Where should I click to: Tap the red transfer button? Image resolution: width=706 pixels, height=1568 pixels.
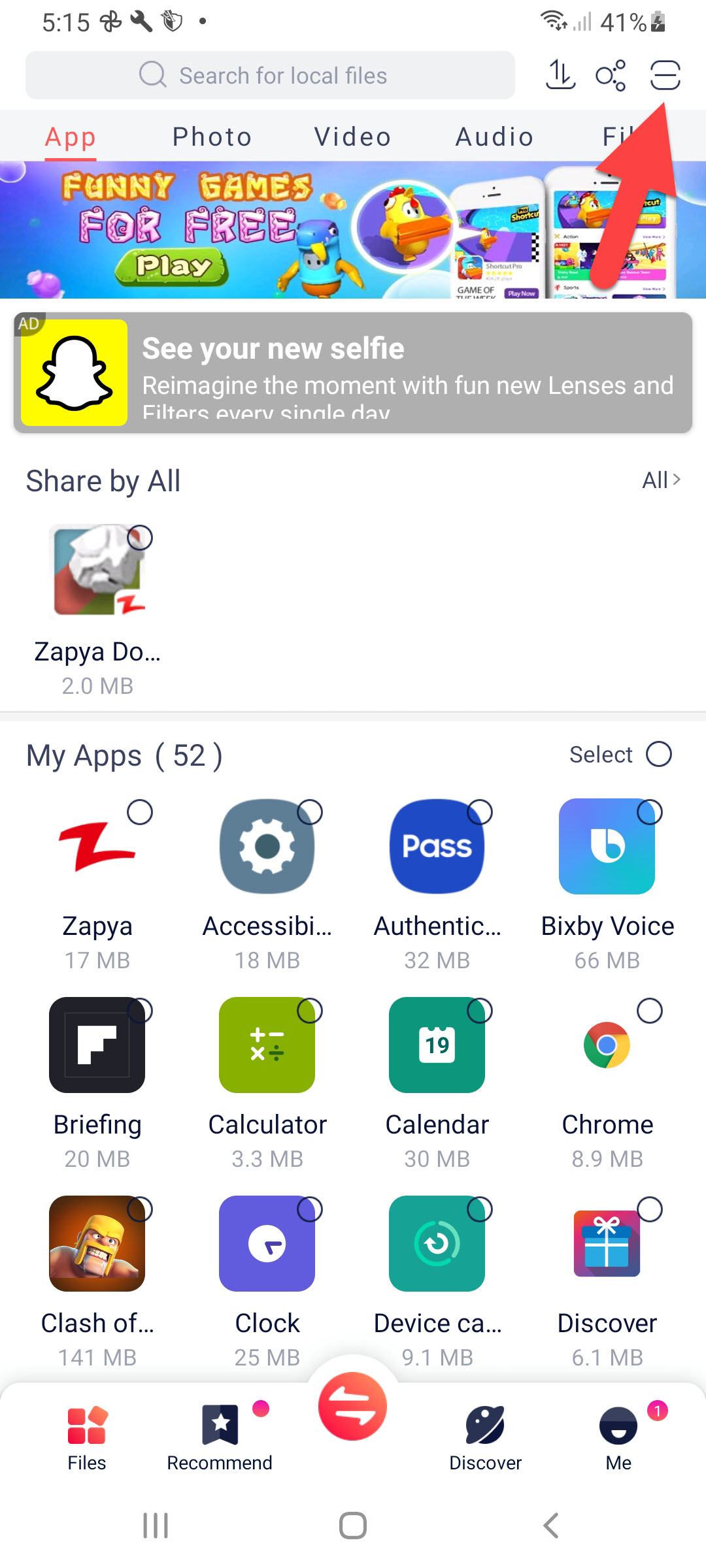(352, 1406)
